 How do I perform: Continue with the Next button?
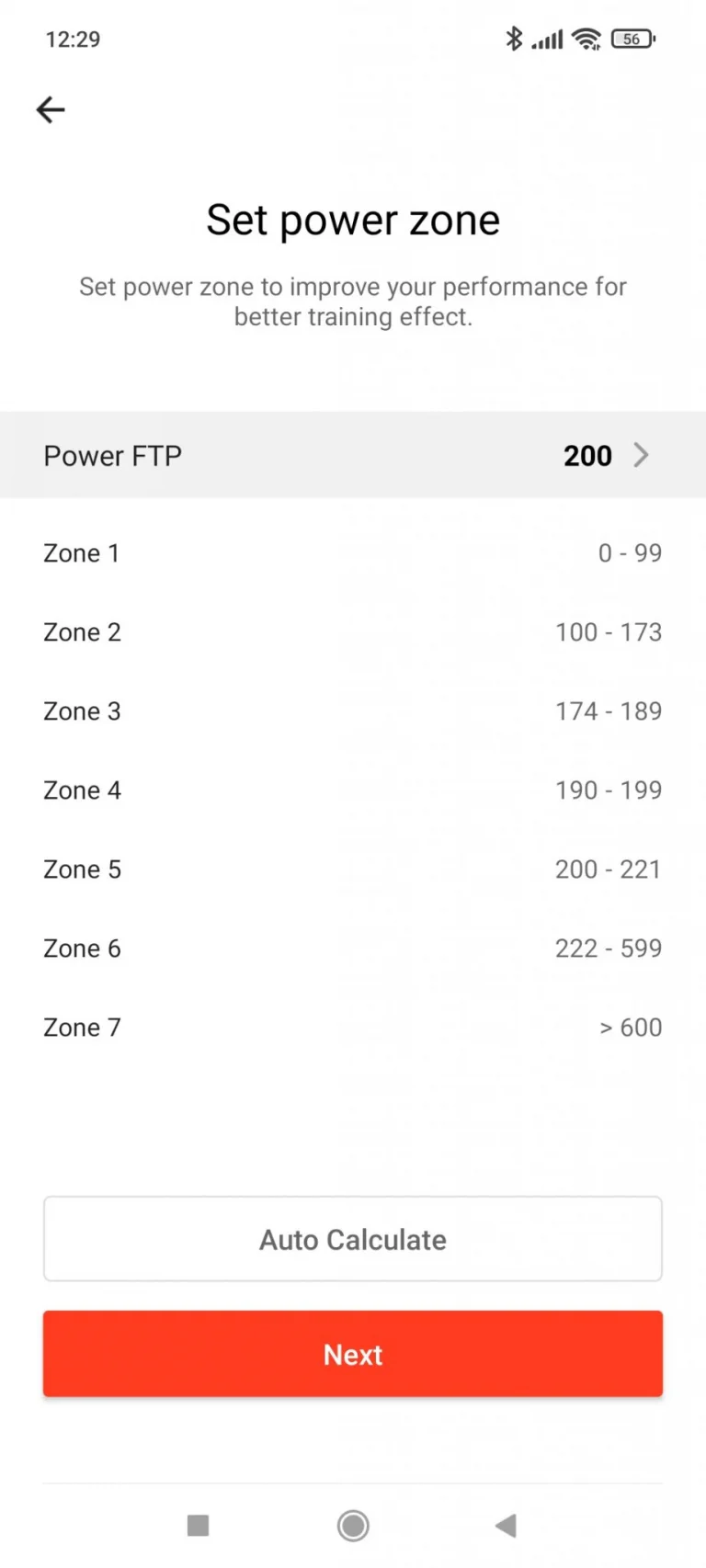click(353, 1354)
